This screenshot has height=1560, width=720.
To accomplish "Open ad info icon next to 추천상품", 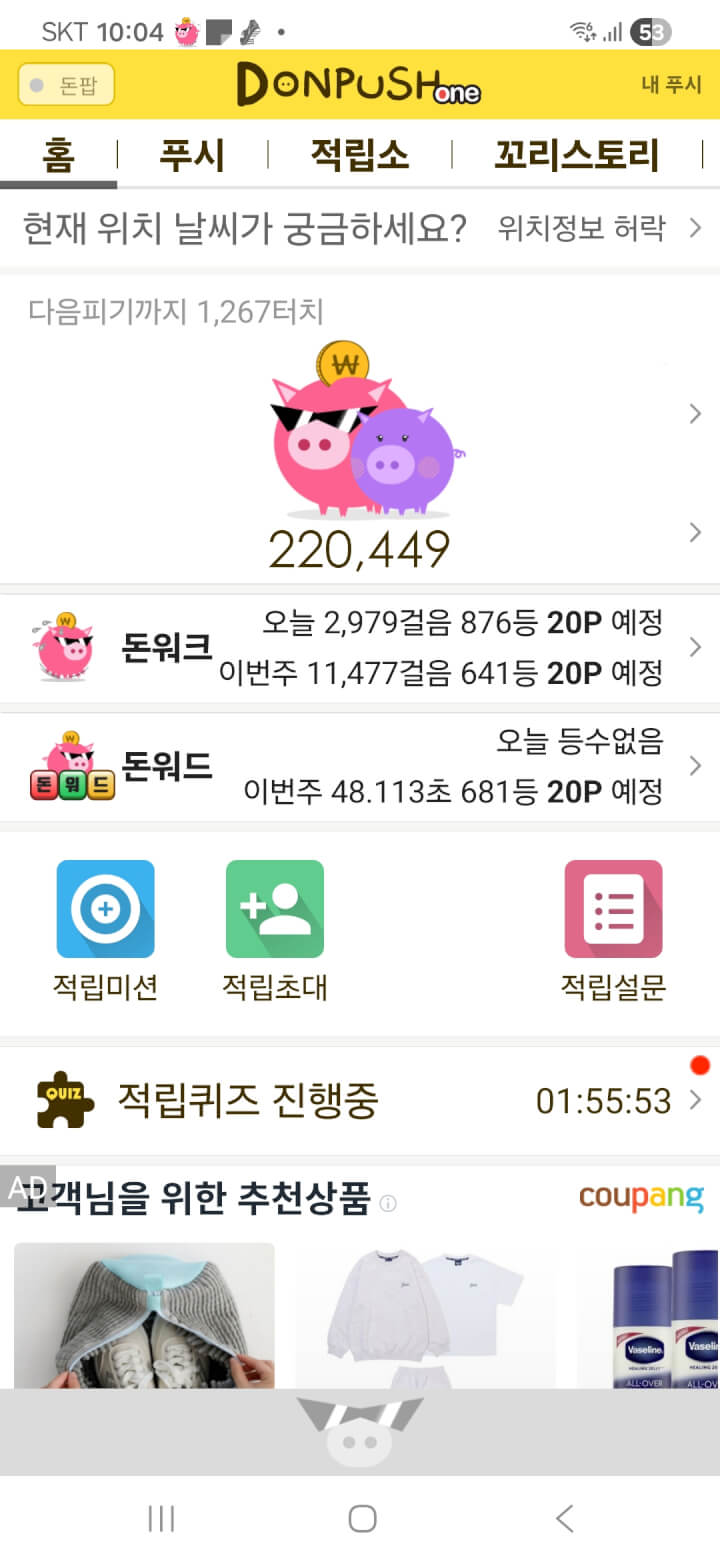I will coord(388,1203).
